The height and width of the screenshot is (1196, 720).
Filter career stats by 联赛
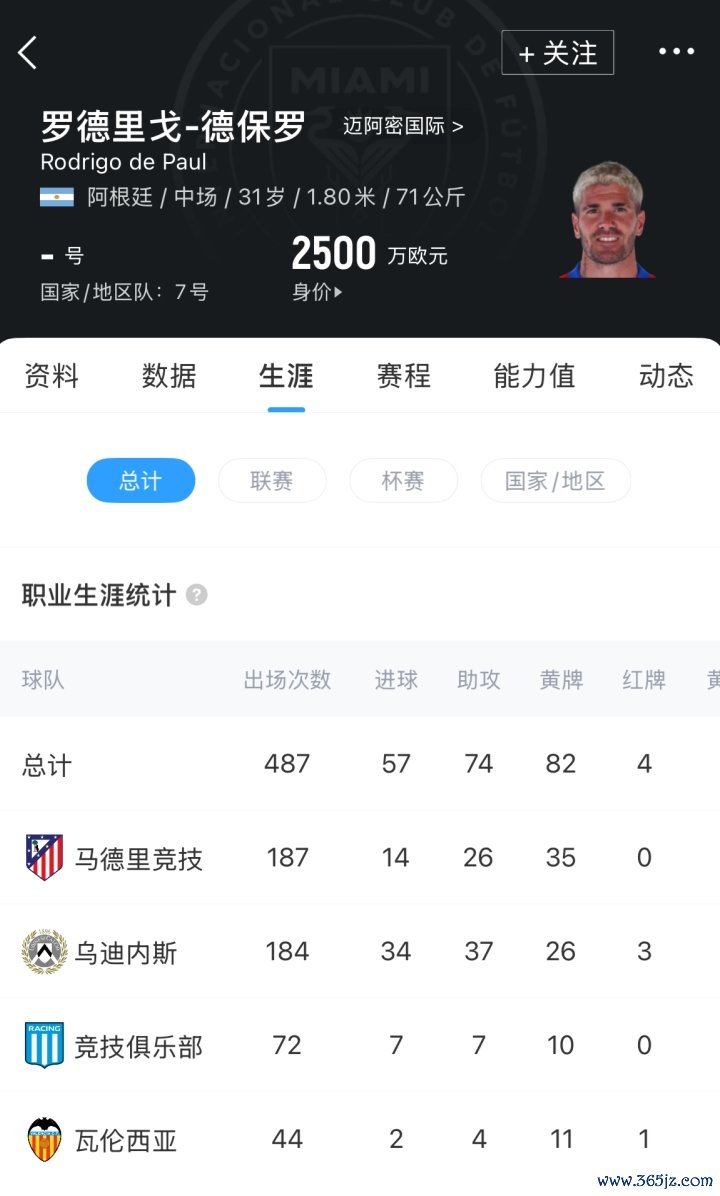[272, 481]
